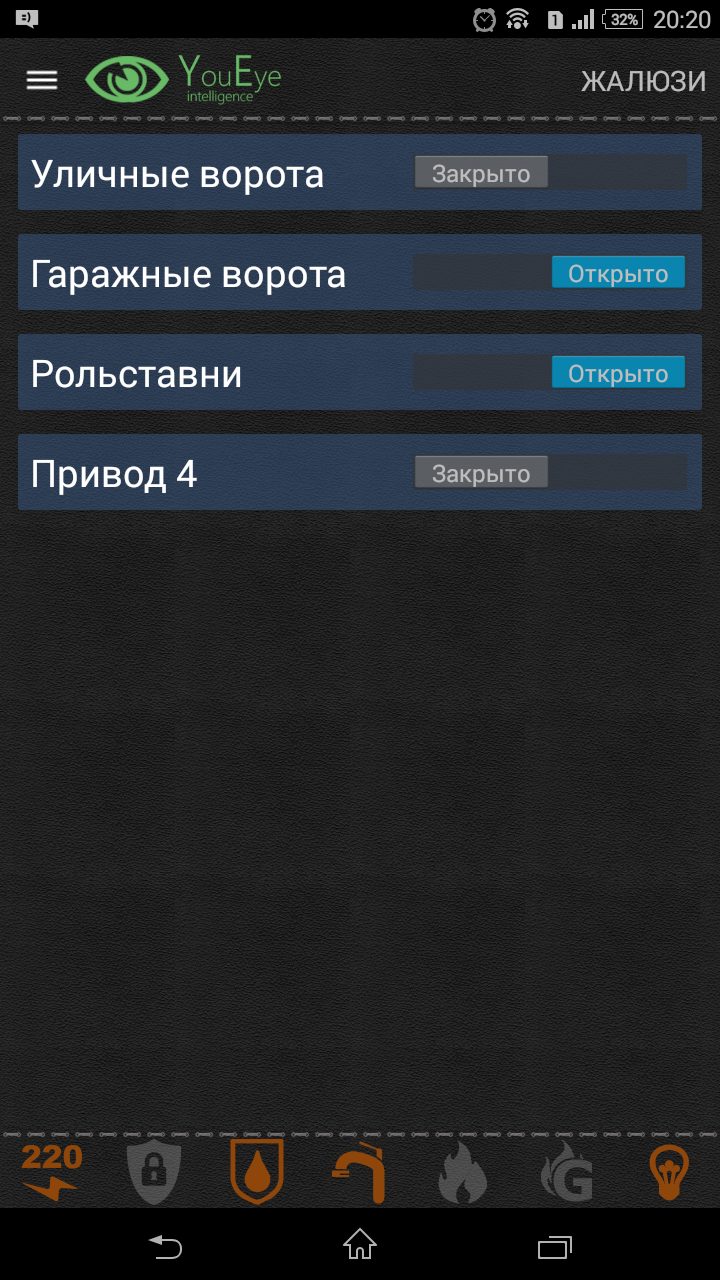Toggle the Привод 4 switch
The width and height of the screenshot is (720, 1280).
[550, 472]
